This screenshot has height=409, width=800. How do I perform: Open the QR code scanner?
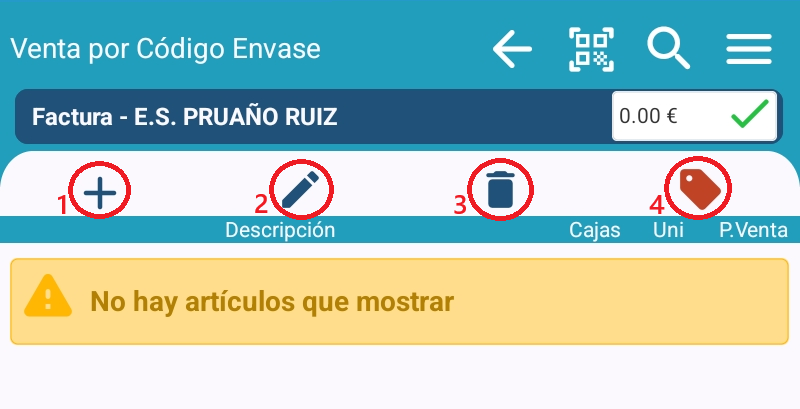[x=591, y=49]
